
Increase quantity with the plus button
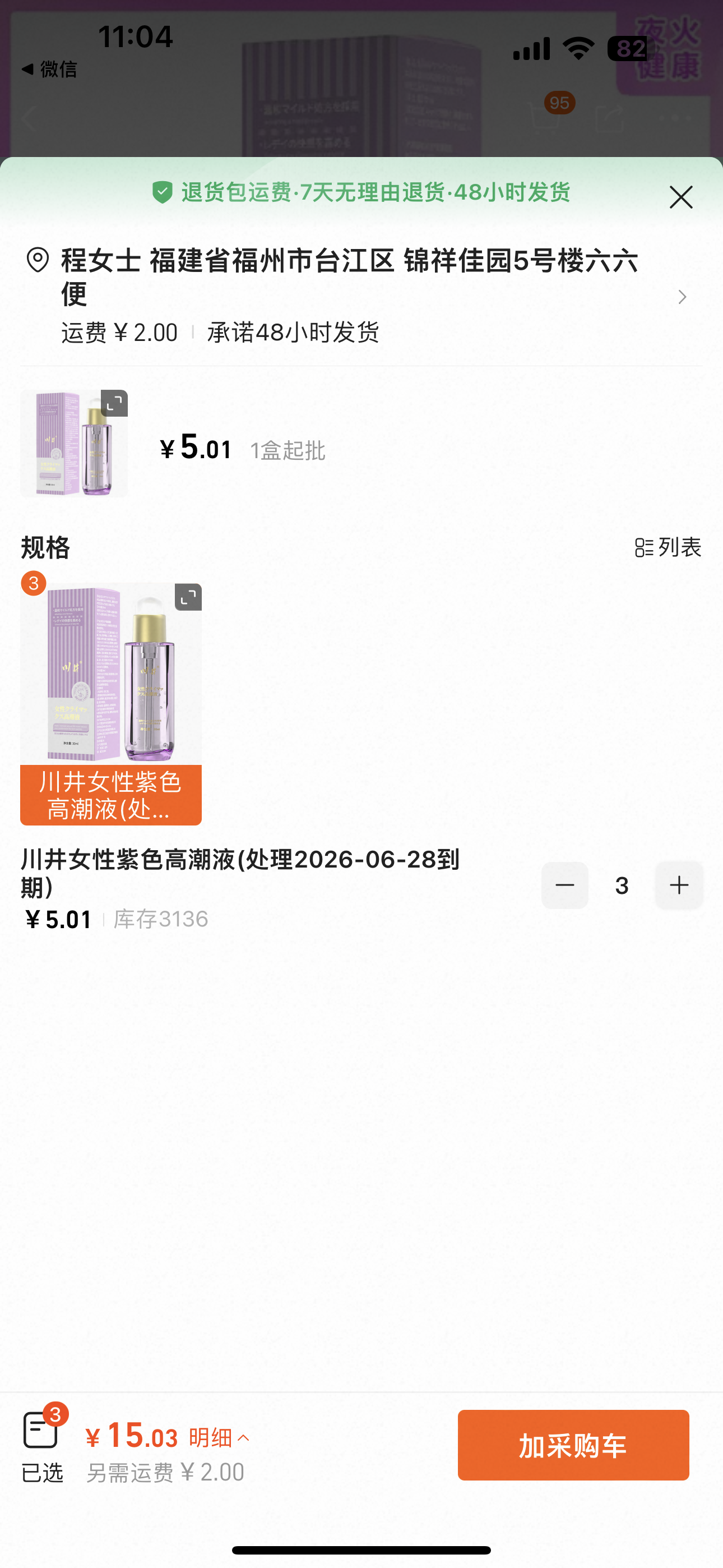679,885
